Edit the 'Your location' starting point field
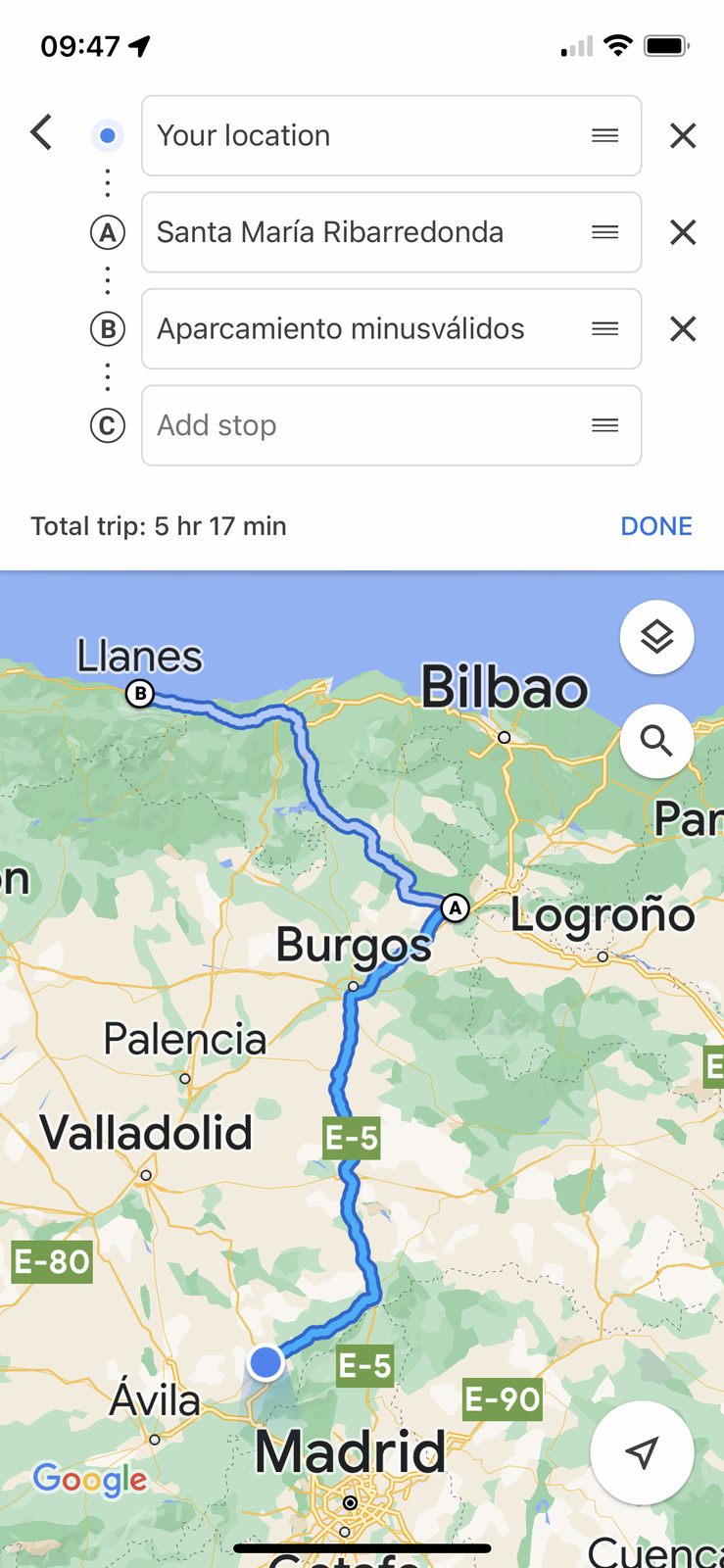 pos(362,135)
